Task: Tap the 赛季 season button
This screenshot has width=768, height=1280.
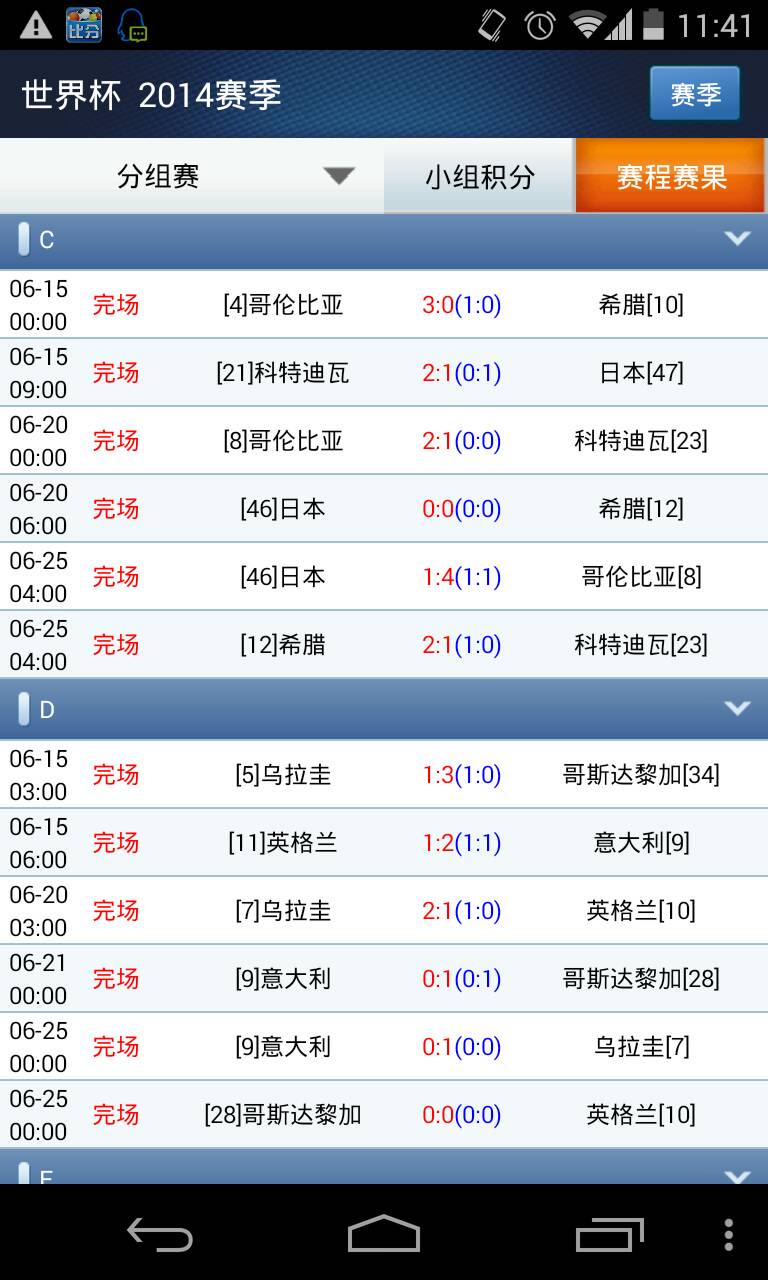Action: click(694, 94)
